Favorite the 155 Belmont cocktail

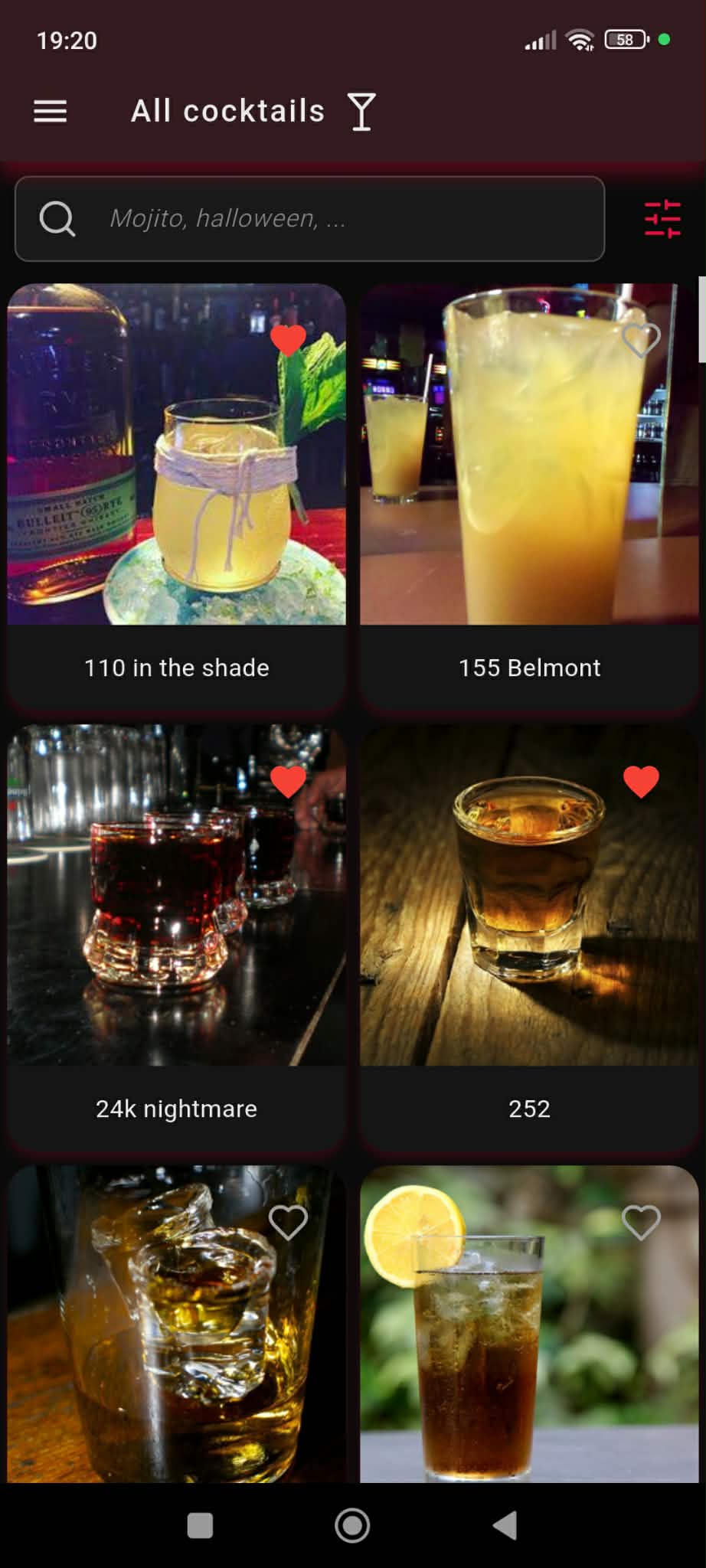(641, 340)
